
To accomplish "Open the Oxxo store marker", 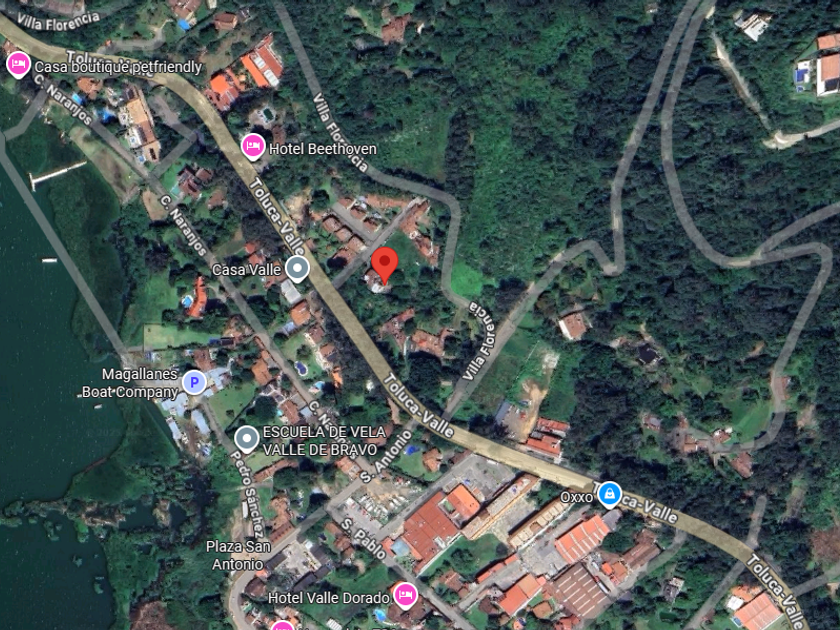I will (609, 495).
